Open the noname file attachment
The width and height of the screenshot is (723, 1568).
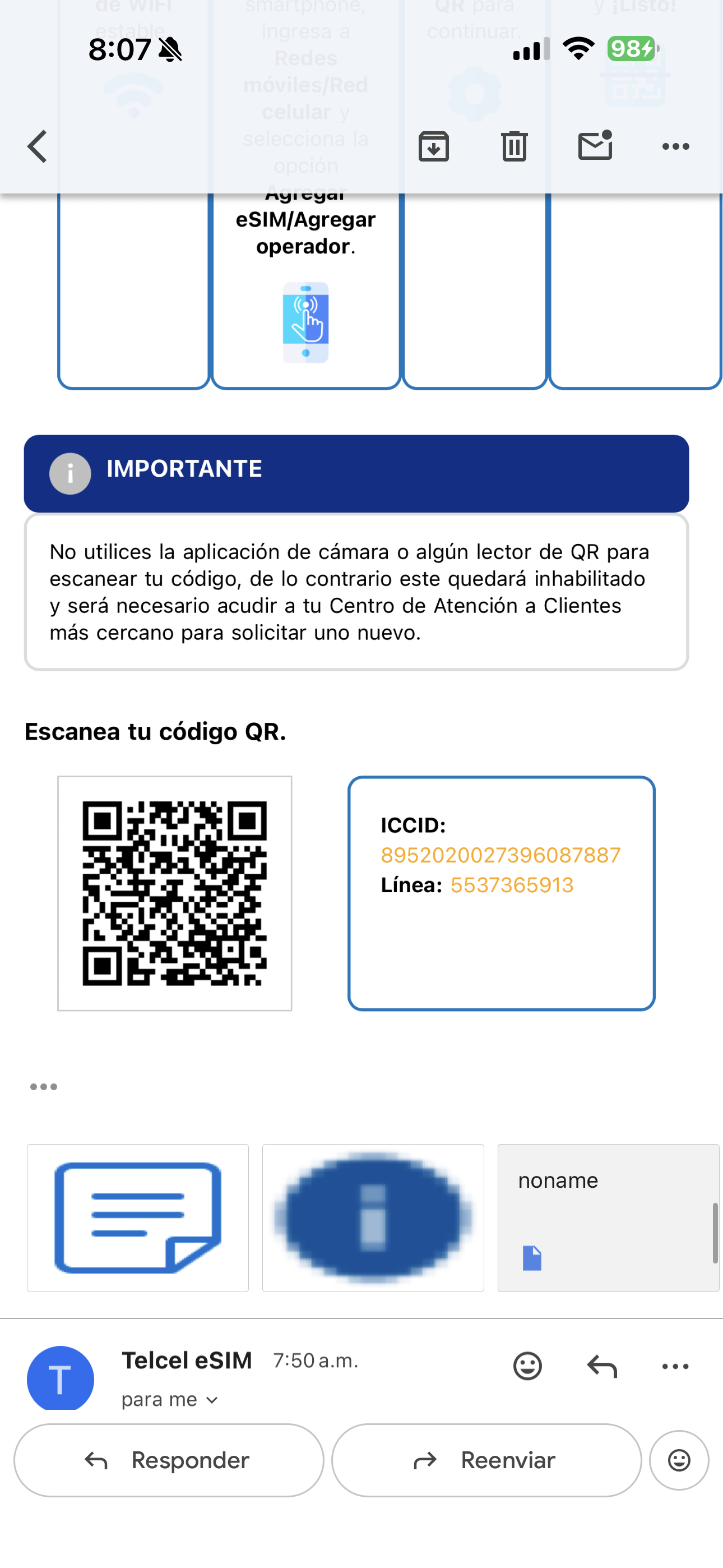[609, 1217]
